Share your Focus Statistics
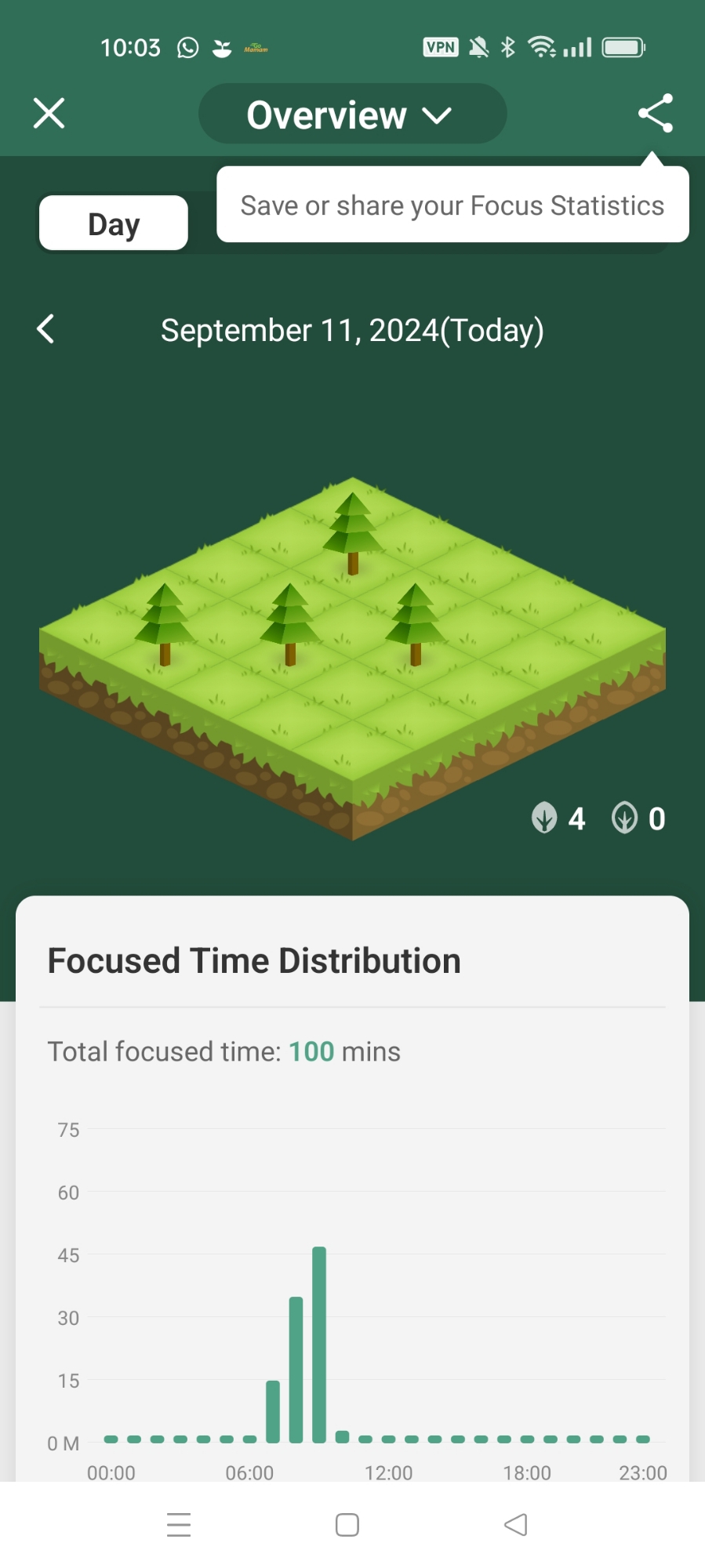This screenshot has width=705, height=1568. point(655,113)
